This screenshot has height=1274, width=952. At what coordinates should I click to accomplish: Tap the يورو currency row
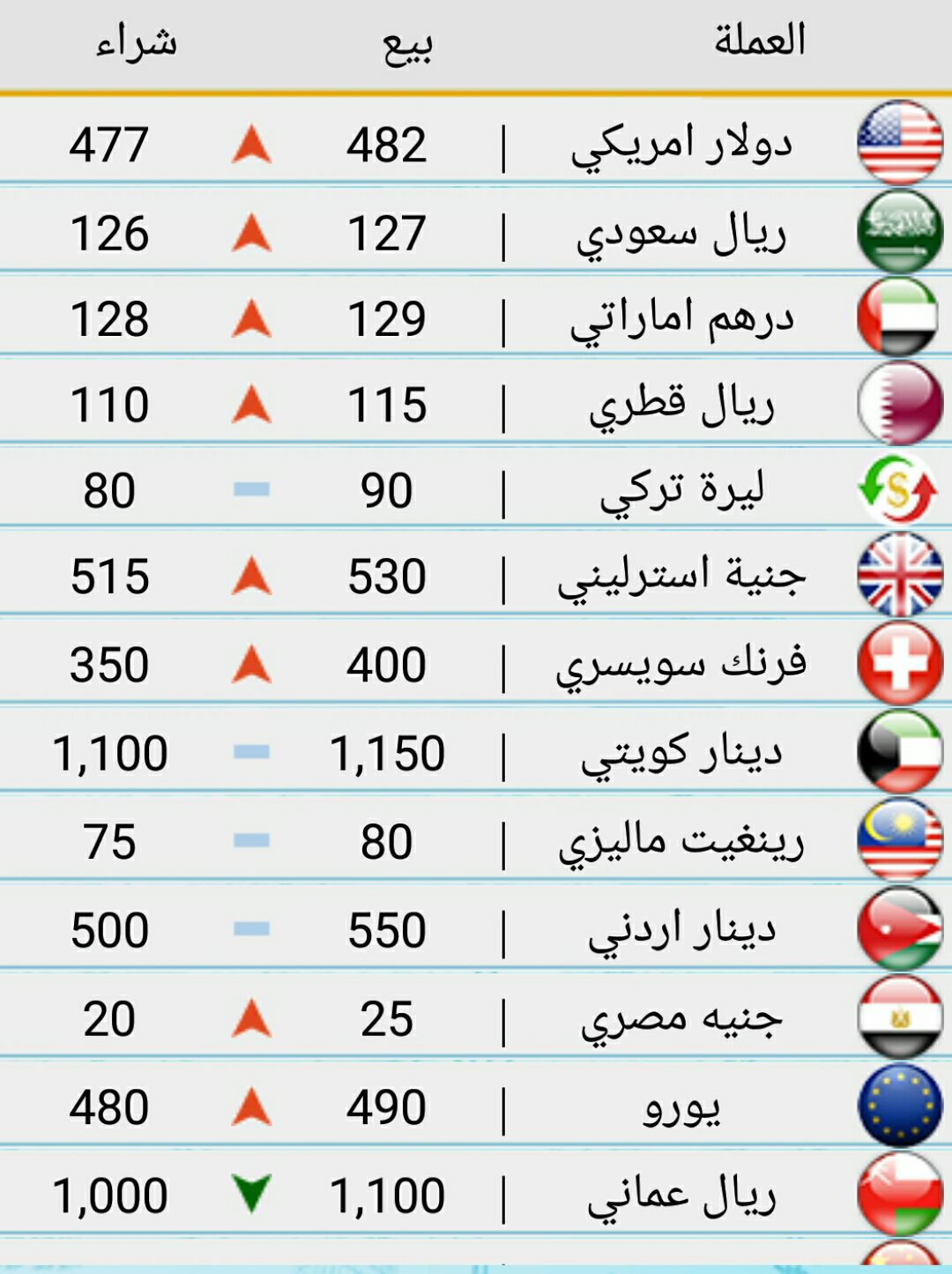(x=476, y=1105)
